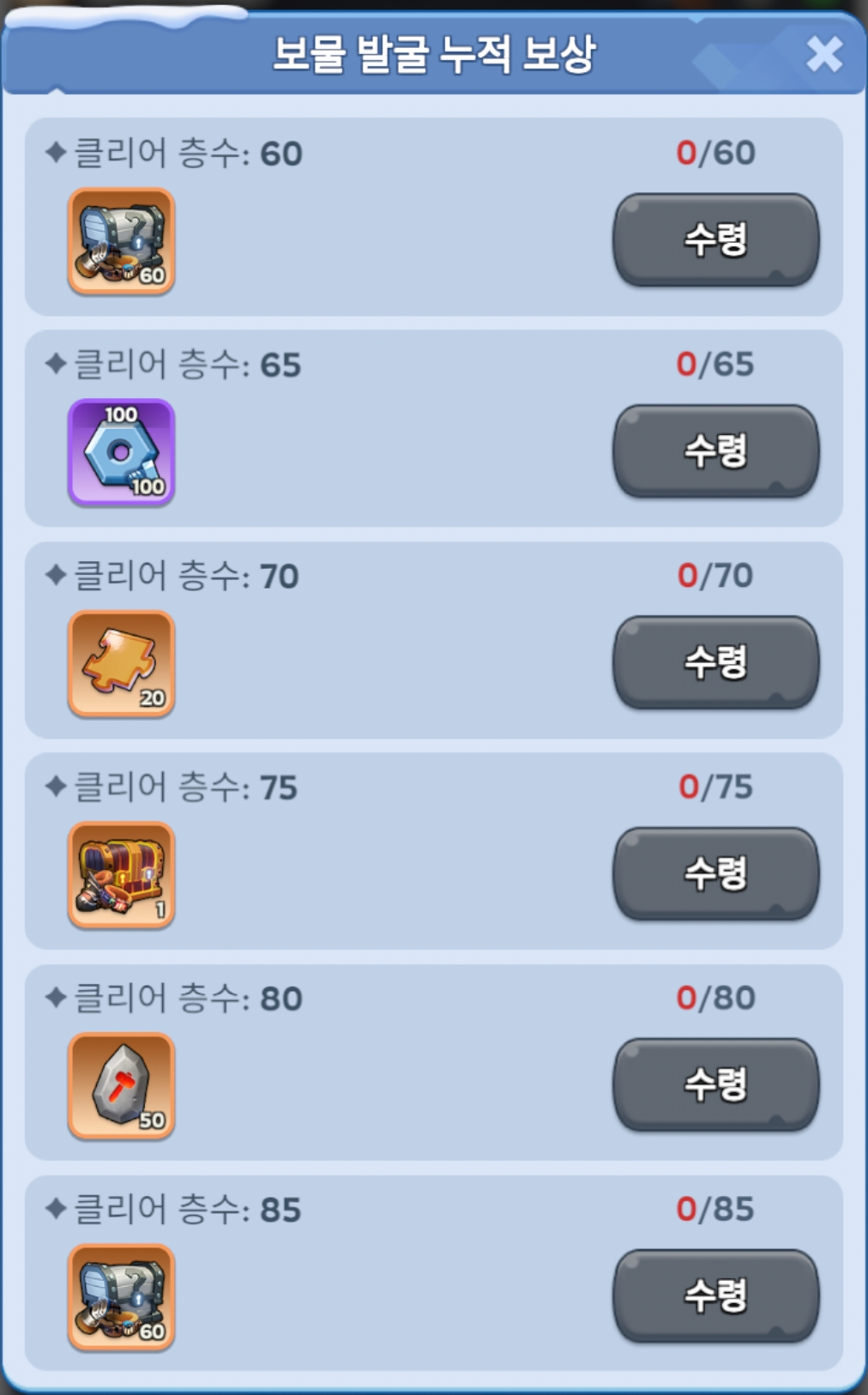Collect the floor 75 reward via 수령
The height and width of the screenshot is (1395, 868).
tap(715, 873)
